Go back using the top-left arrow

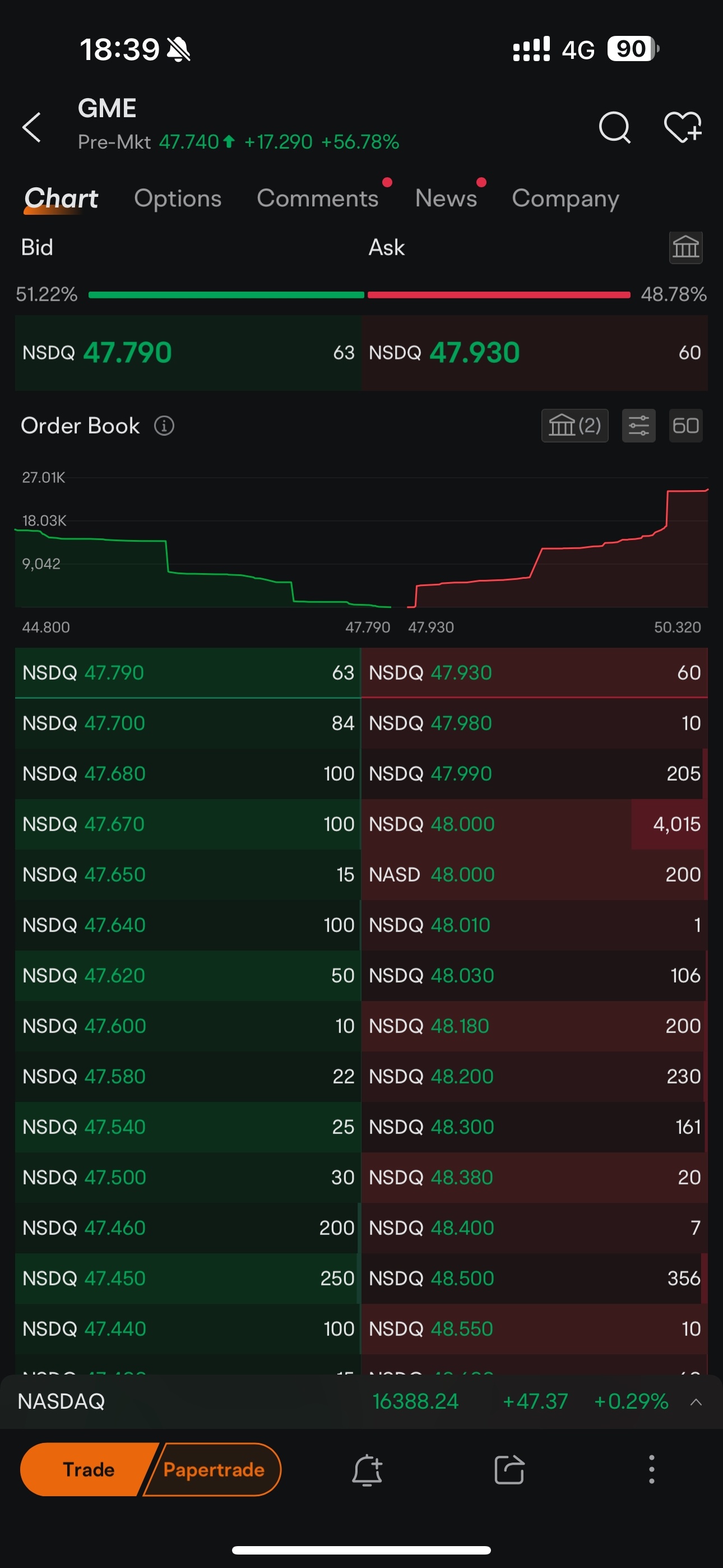[31, 127]
